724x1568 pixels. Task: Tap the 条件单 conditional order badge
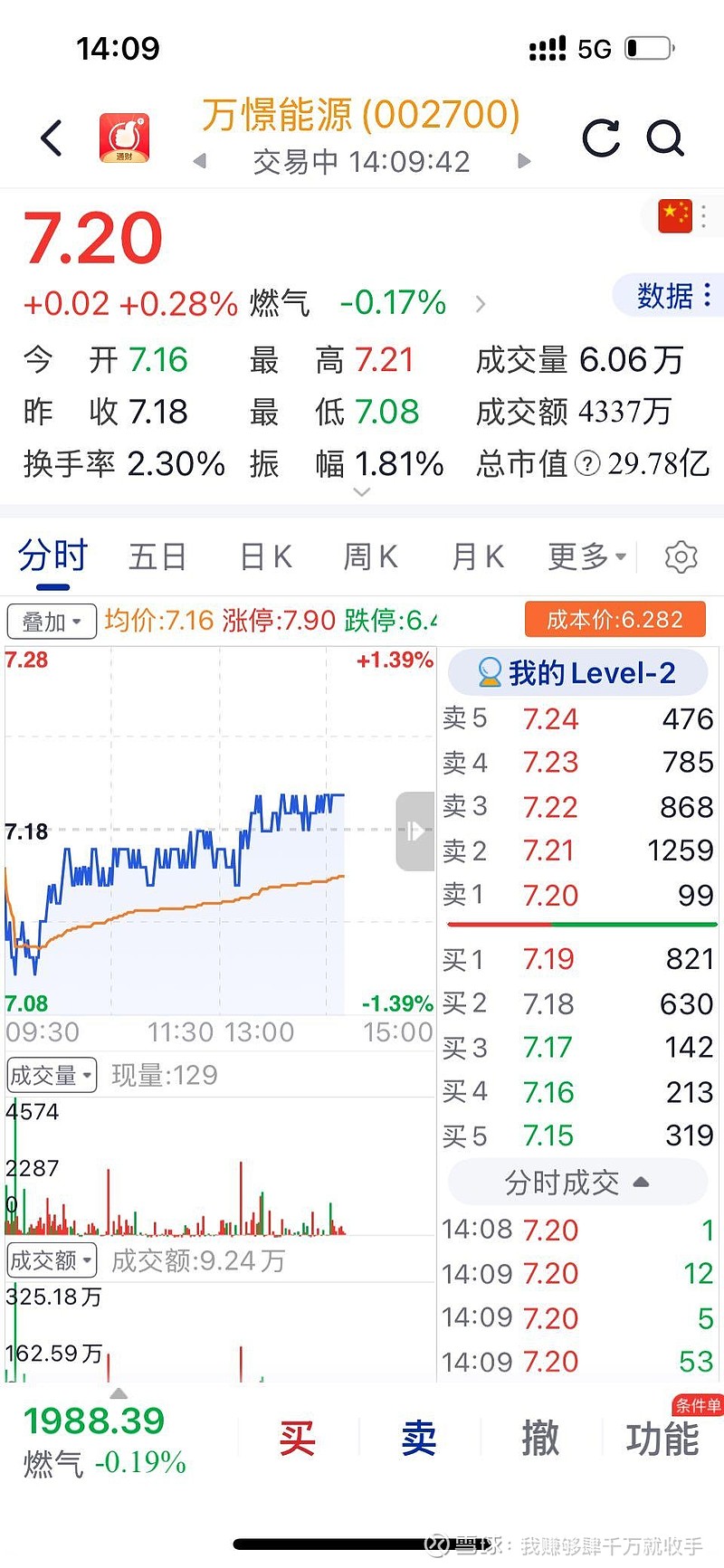697,1405
